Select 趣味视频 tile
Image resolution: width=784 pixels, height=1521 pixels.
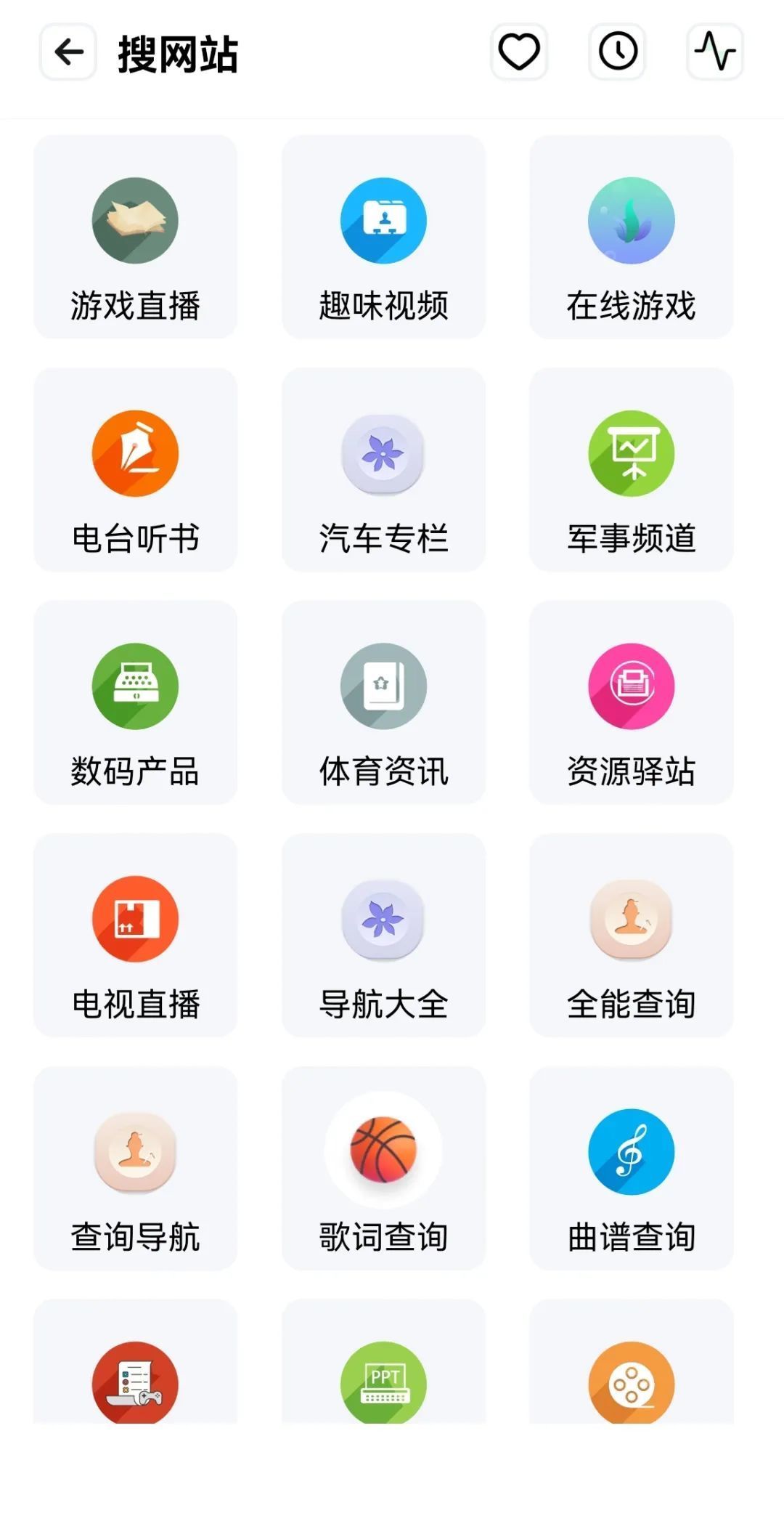383,237
